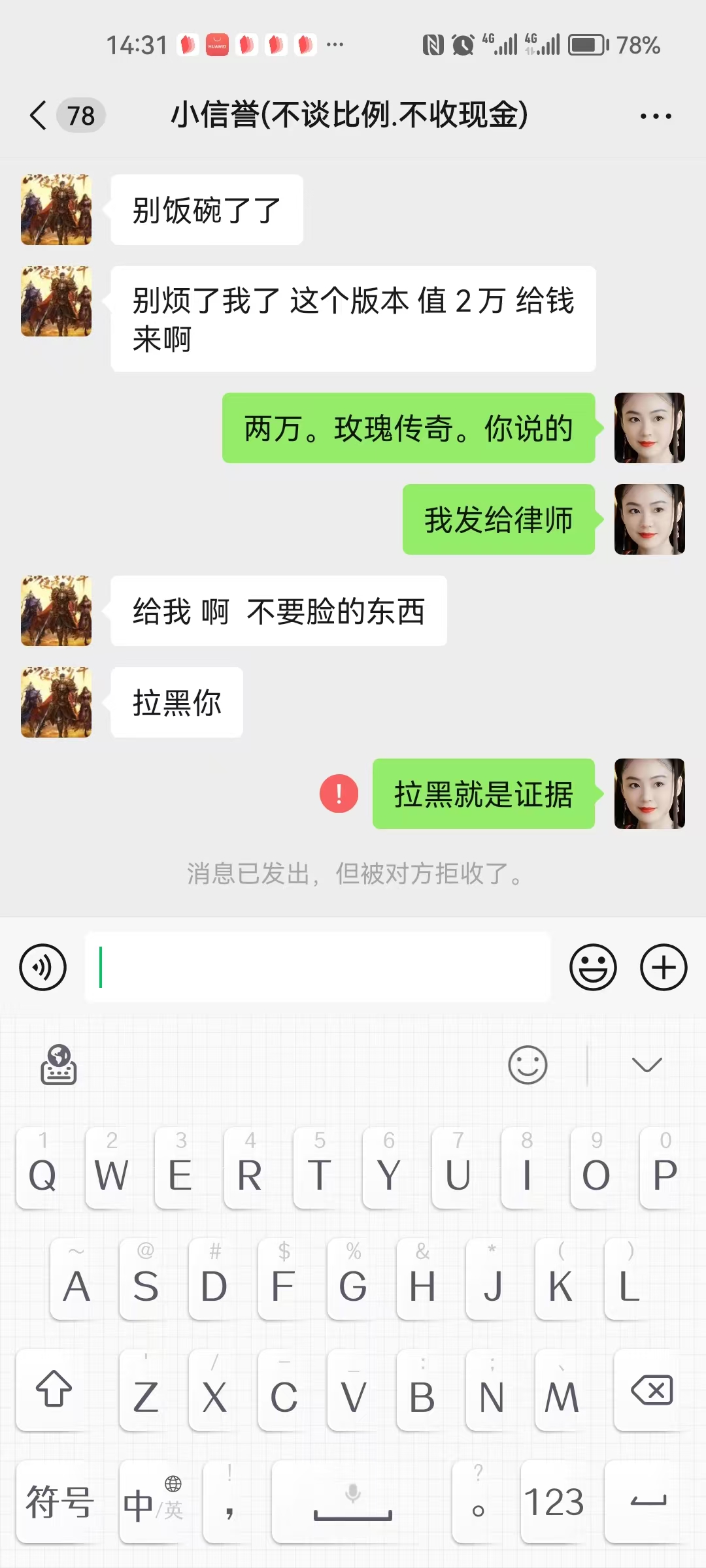The width and height of the screenshot is (706, 1568).
Task: Open the emoji sticker panel
Action: click(x=593, y=968)
